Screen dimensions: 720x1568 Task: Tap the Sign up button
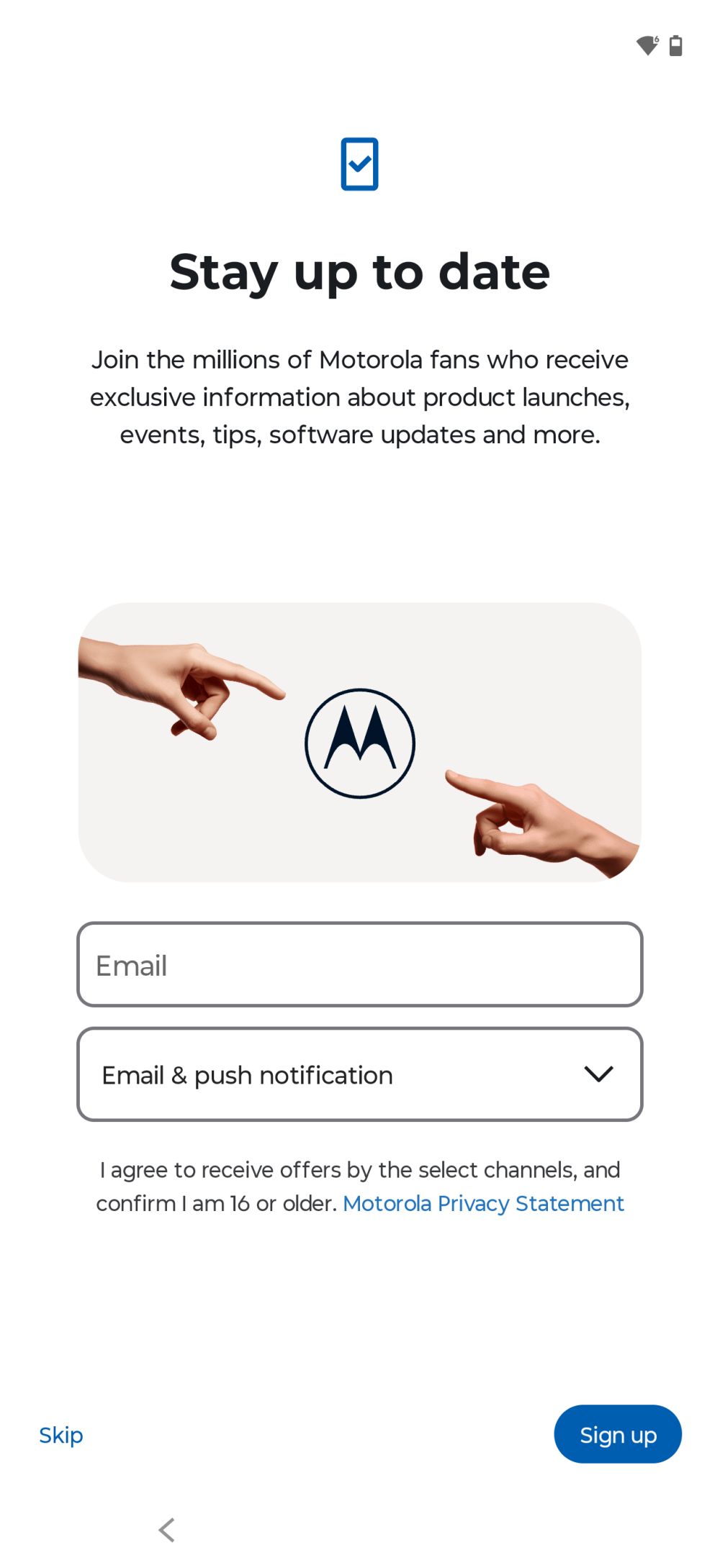tap(617, 1434)
